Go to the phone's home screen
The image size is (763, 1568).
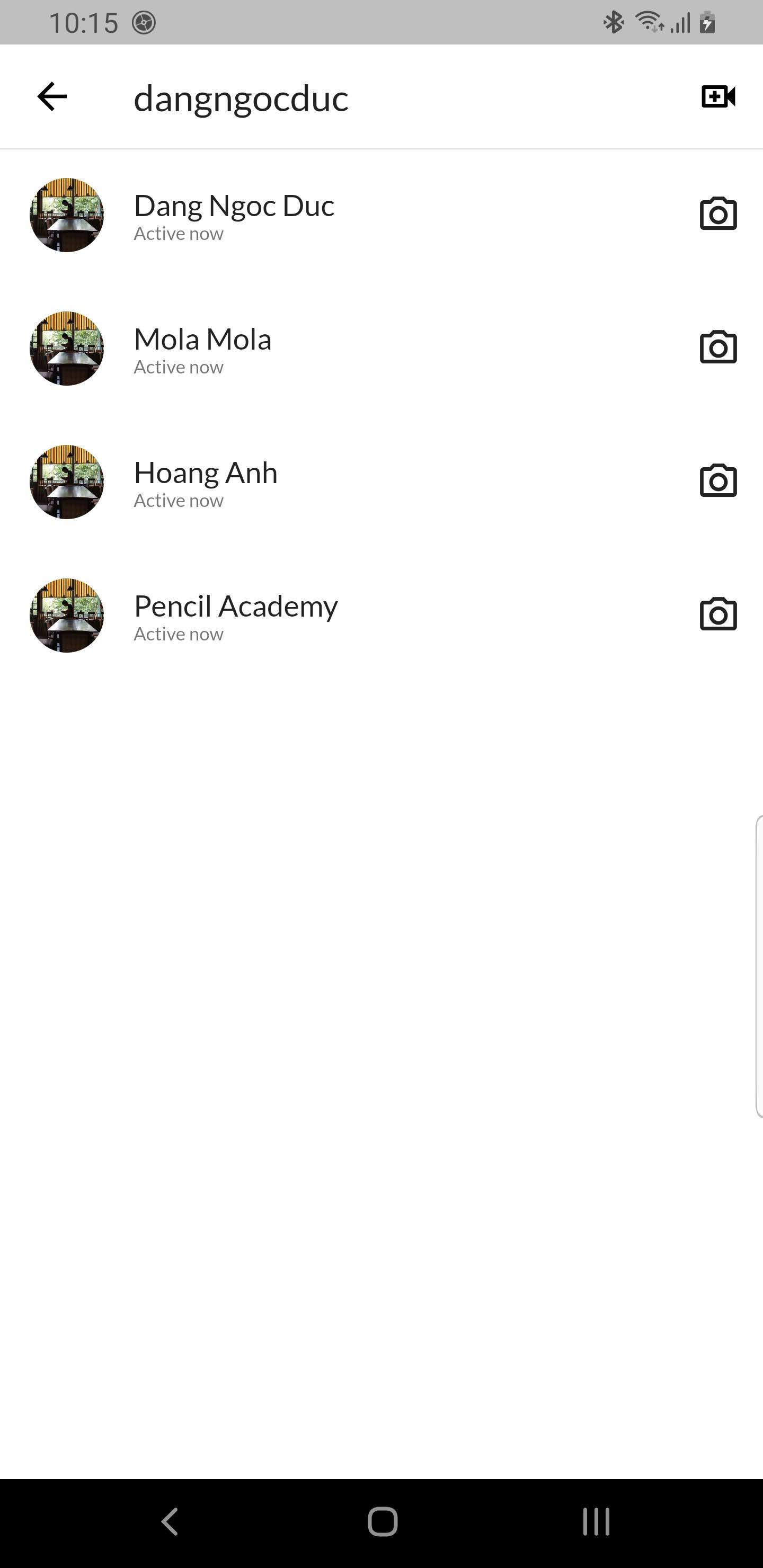pos(383,1522)
